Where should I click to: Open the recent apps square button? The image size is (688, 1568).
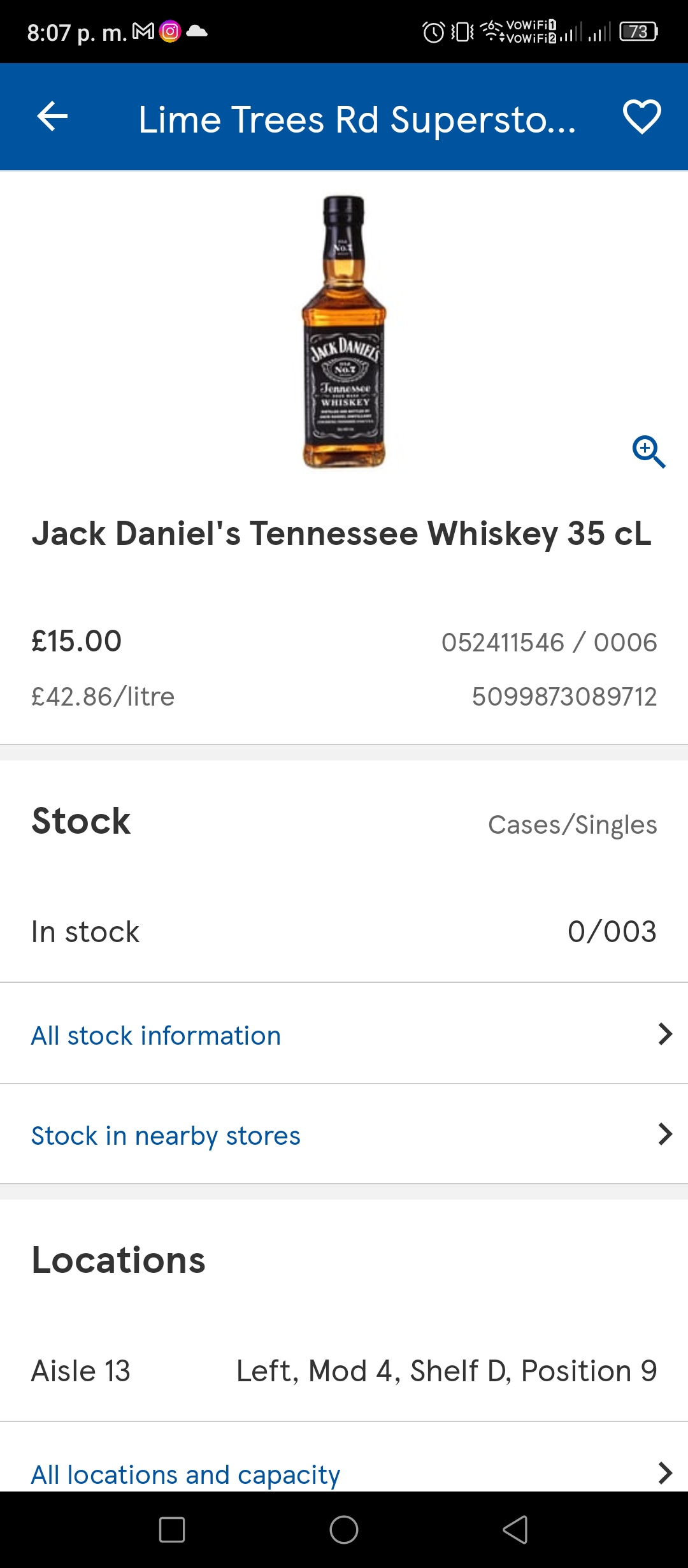[172, 1530]
